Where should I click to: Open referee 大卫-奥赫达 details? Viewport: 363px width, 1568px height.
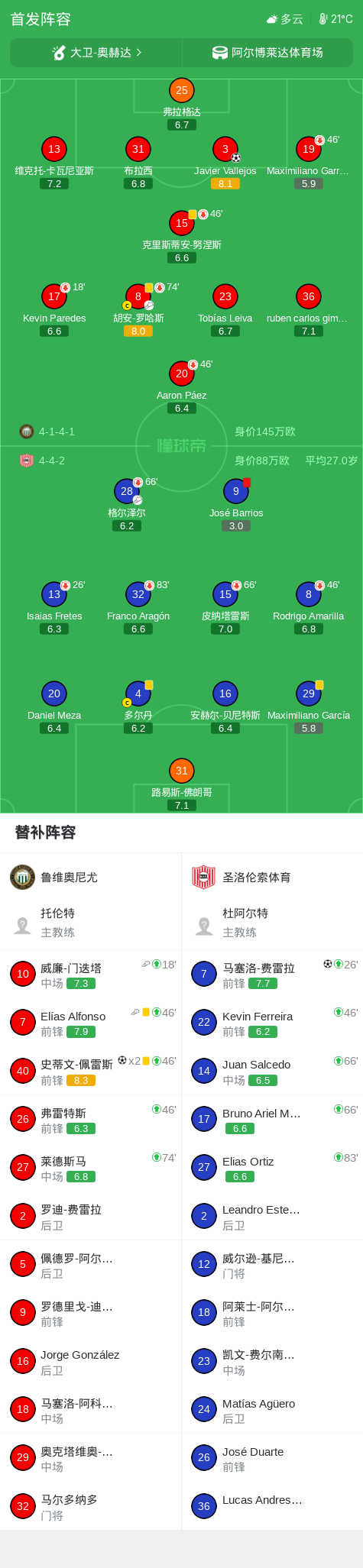click(x=96, y=53)
